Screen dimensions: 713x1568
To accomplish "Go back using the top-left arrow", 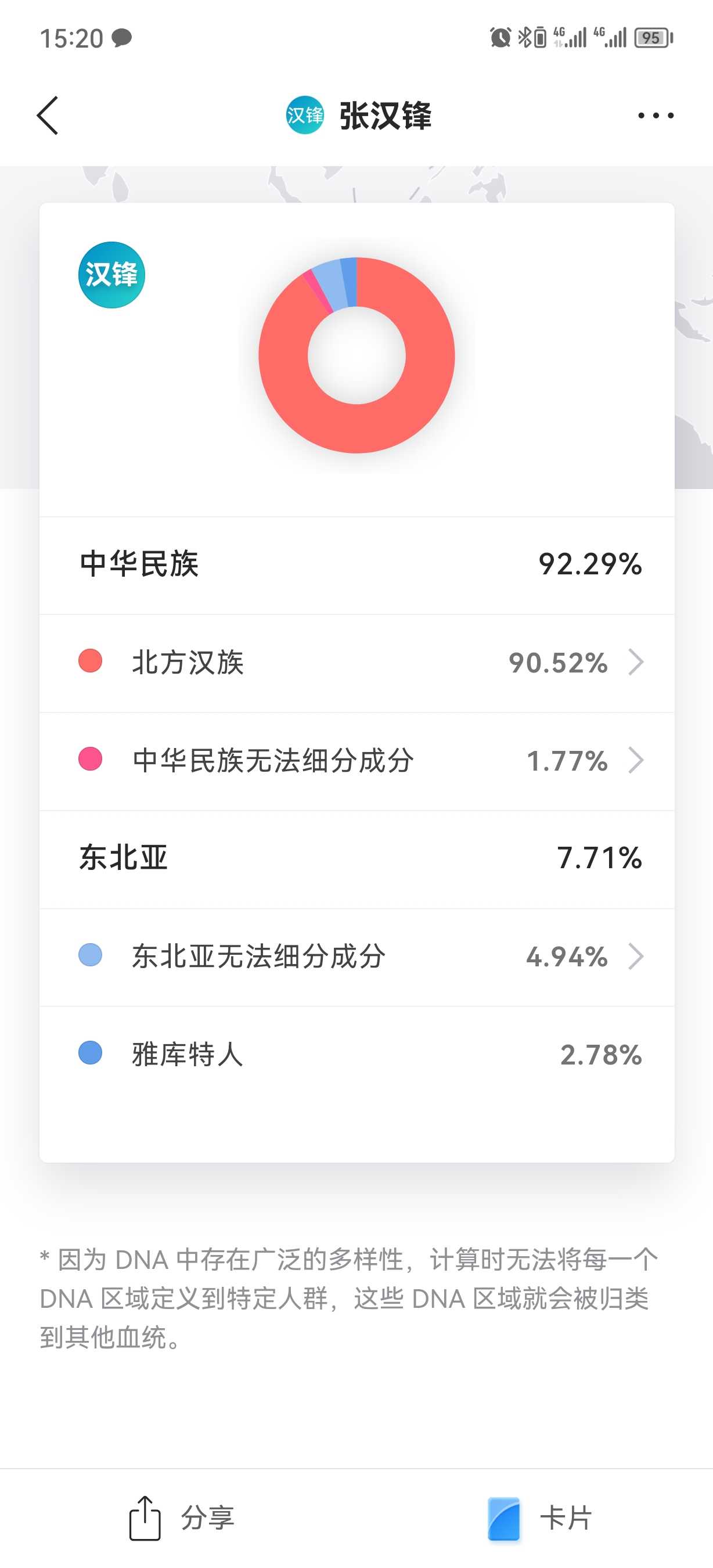I will (x=48, y=115).
